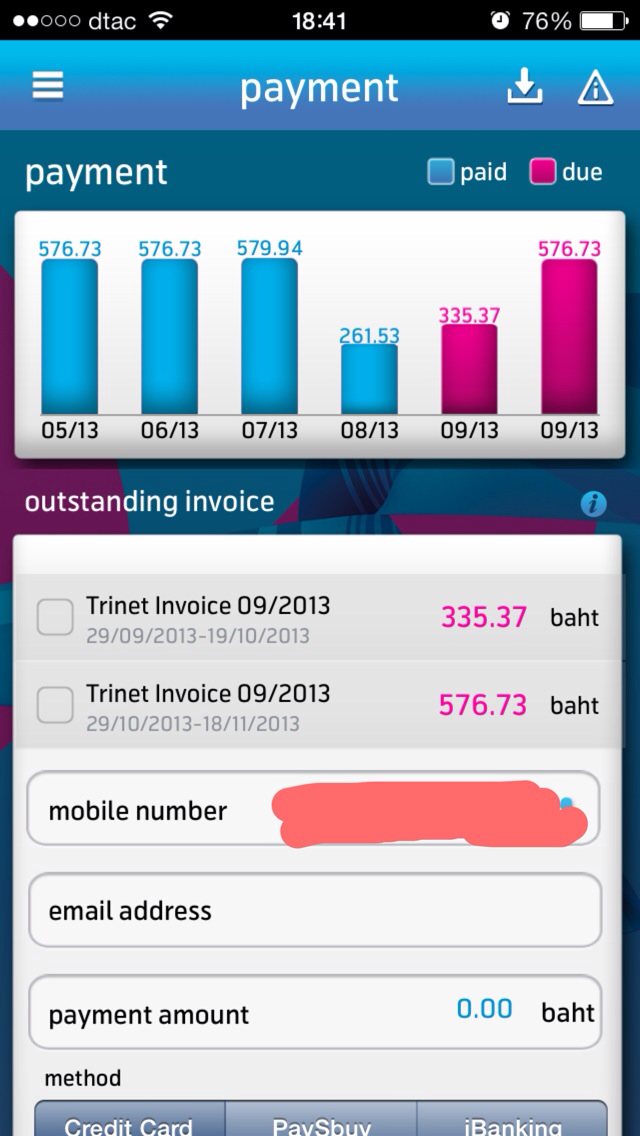Tap the download icon in header
The image size is (640, 1136).
pyautogui.click(x=524, y=88)
